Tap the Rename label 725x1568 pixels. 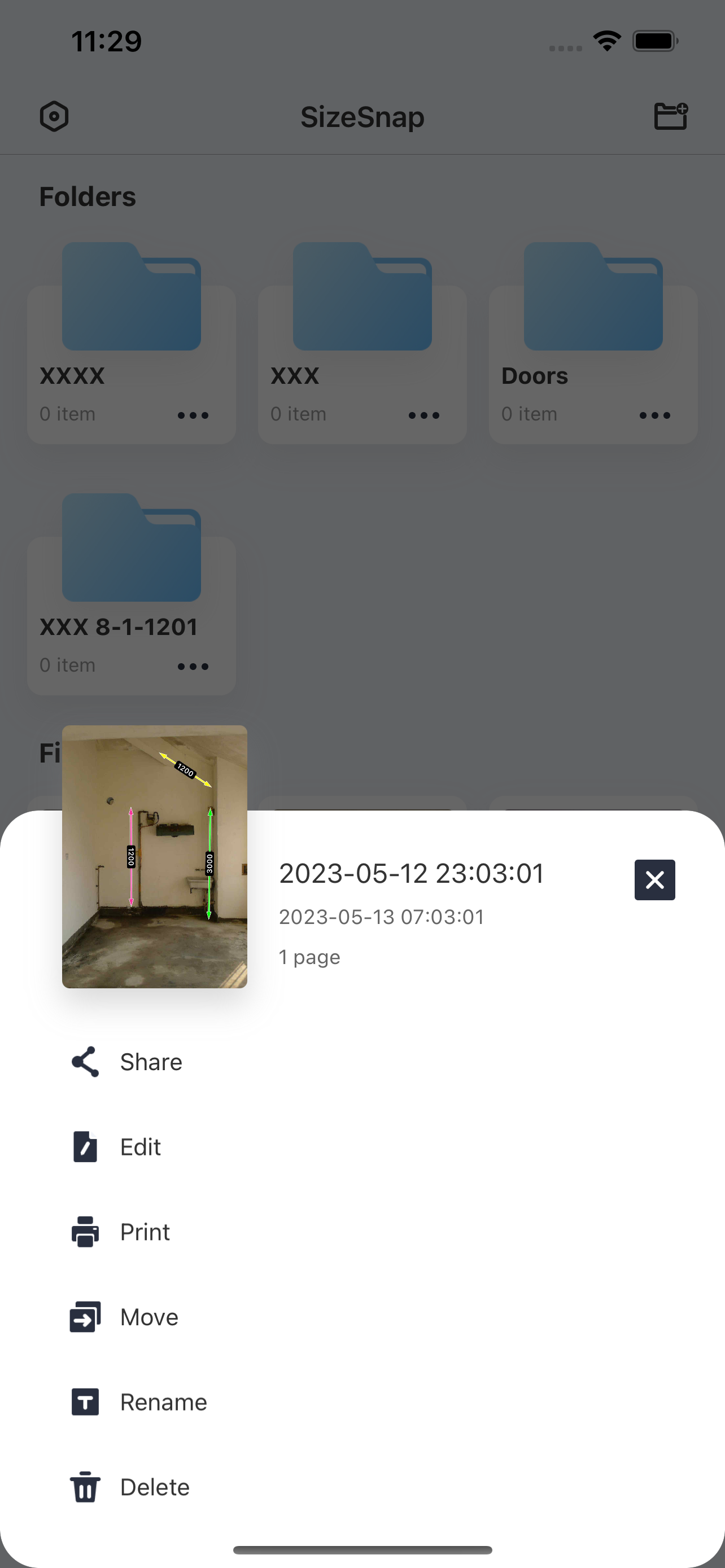coord(164,1402)
